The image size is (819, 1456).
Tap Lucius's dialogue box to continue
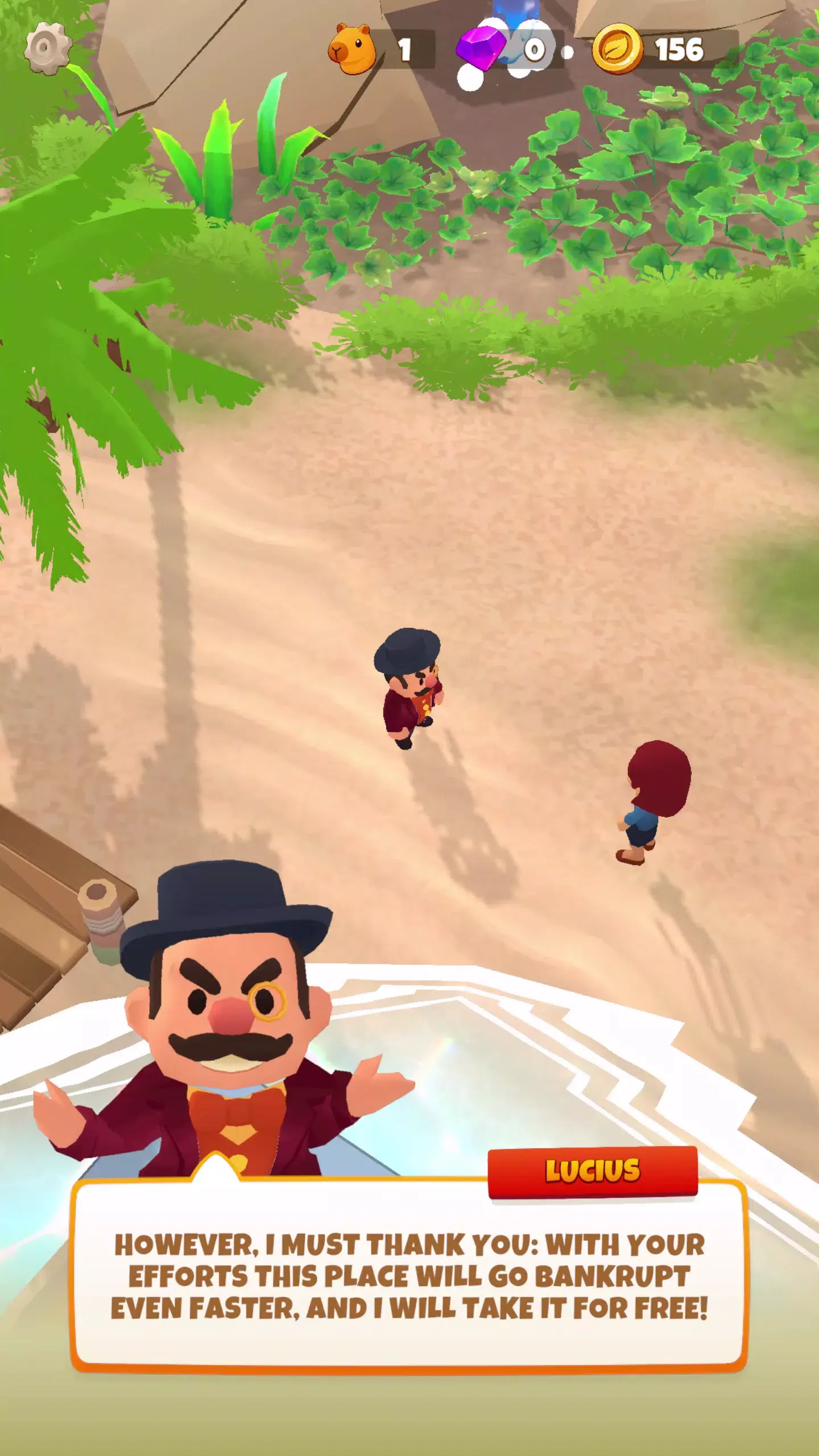pos(408,1276)
